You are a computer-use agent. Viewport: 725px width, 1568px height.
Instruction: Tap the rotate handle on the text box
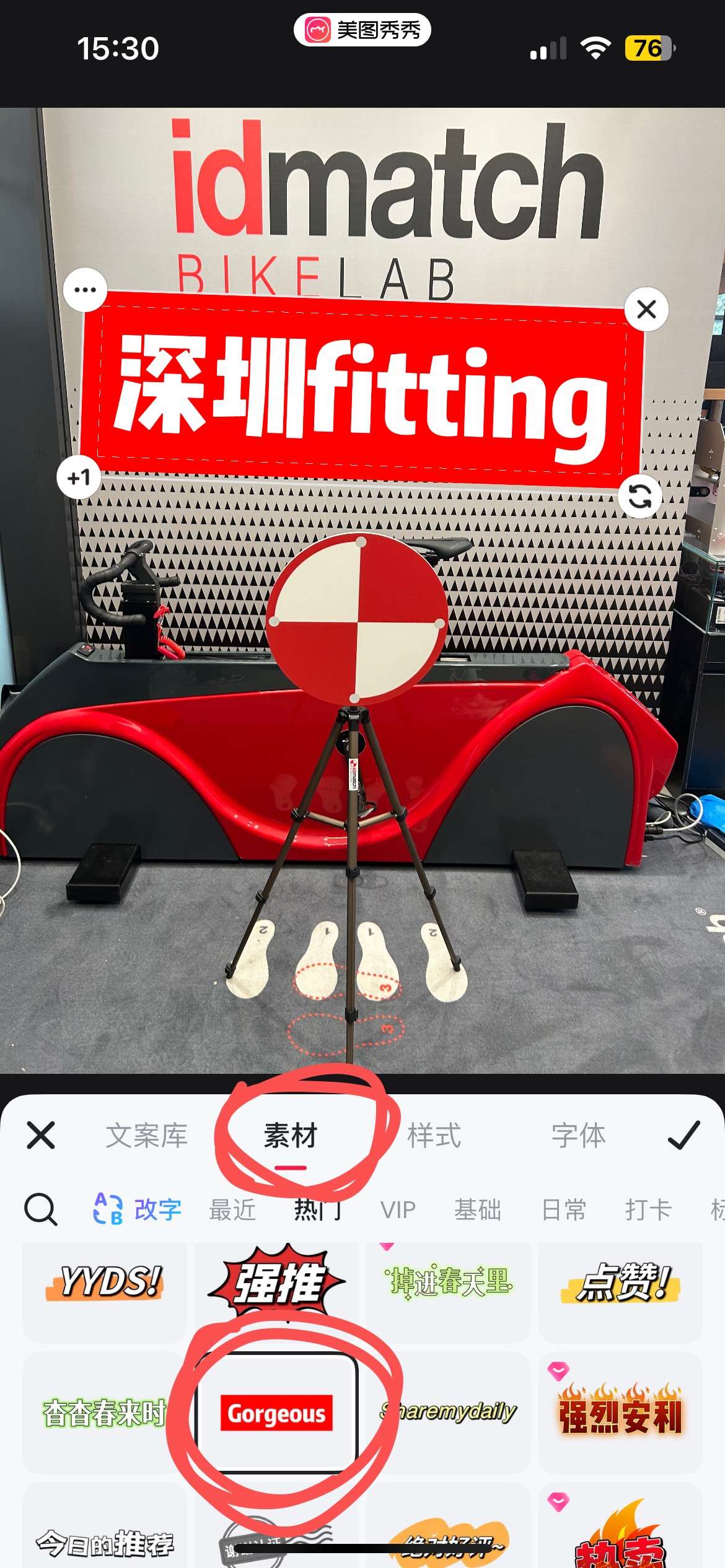639,497
